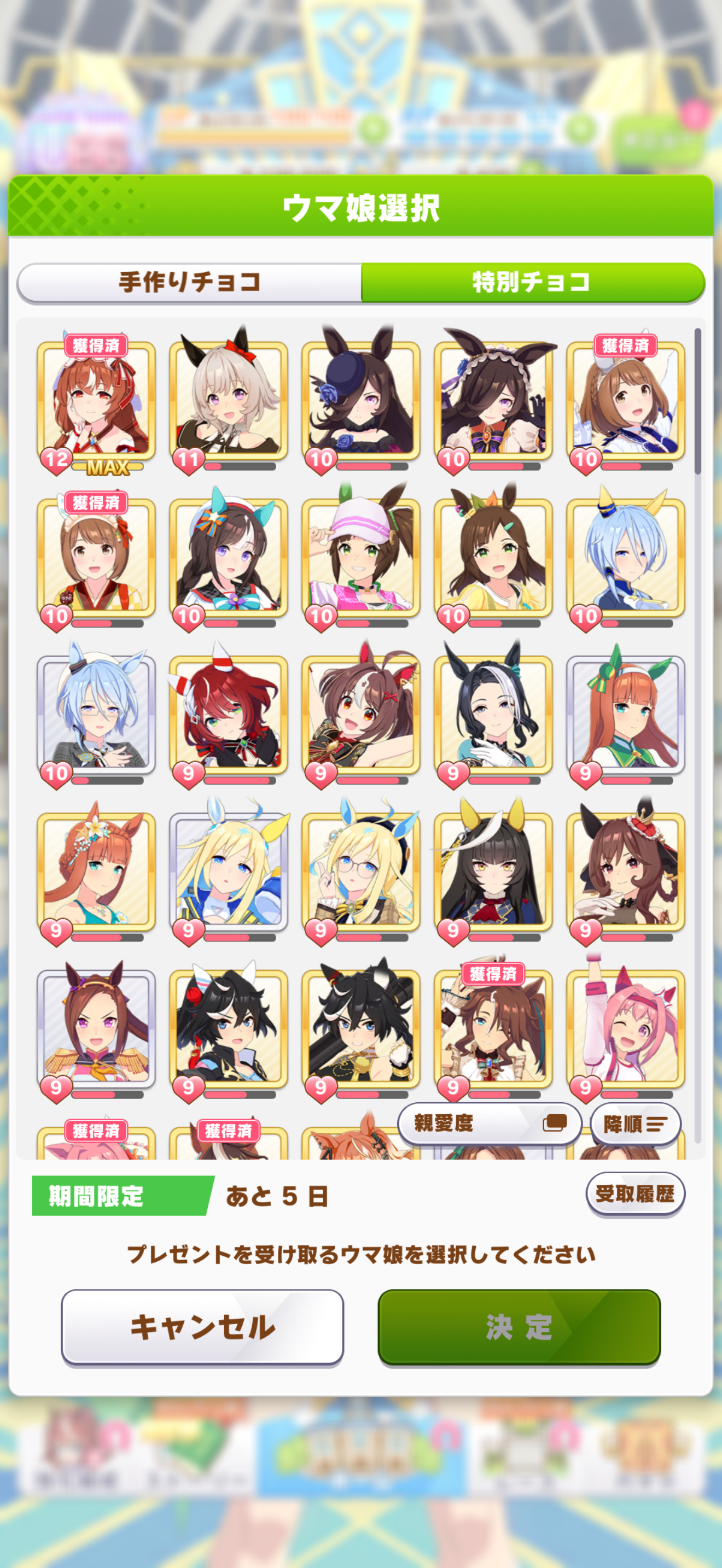The height and width of the screenshot is (1568, 722).
Task: Select the blonde character wearing round glasses
Action: [x=360, y=871]
